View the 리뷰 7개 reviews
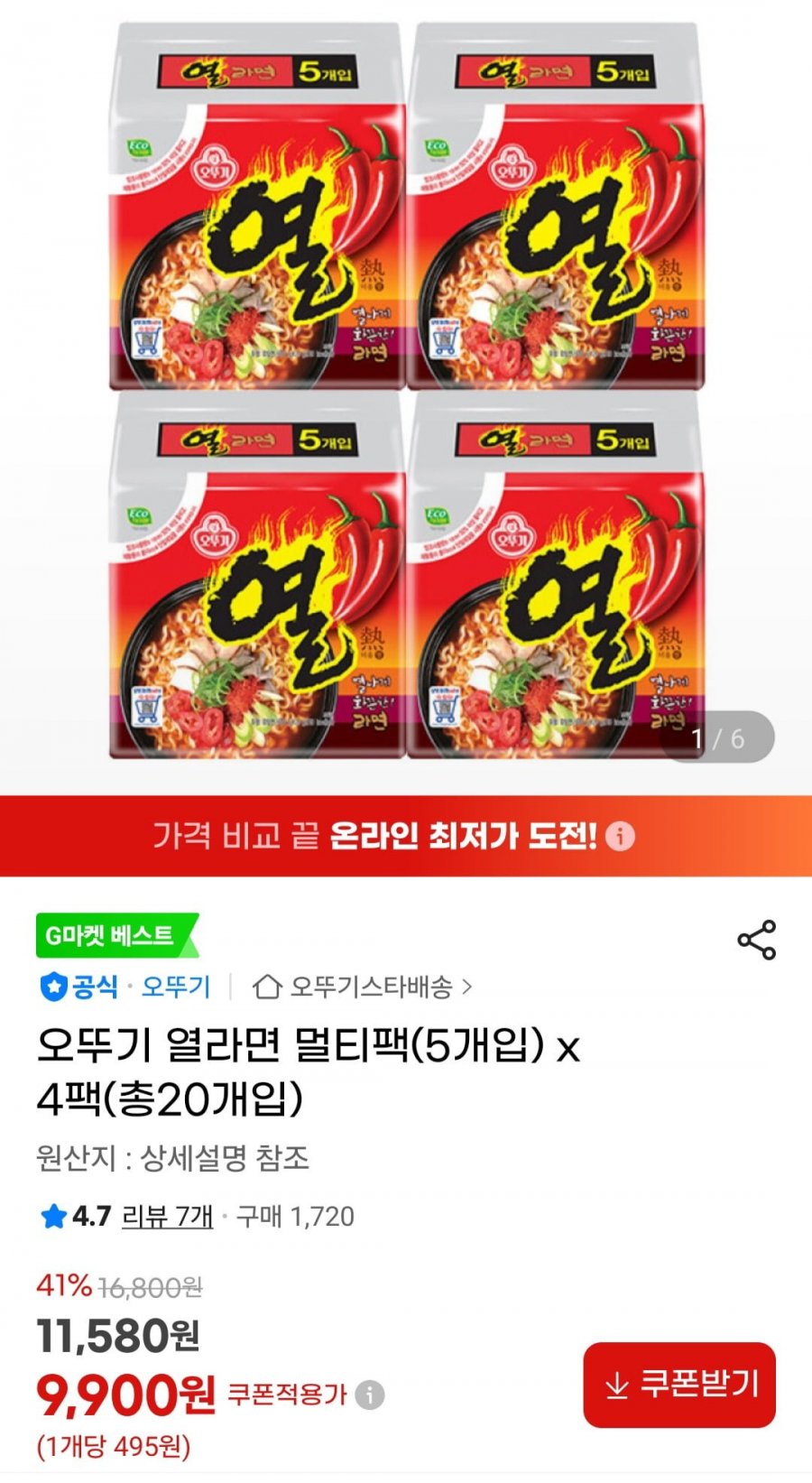The height and width of the screenshot is (1483, 812). pyautogui.click(x=168, y=1217)
